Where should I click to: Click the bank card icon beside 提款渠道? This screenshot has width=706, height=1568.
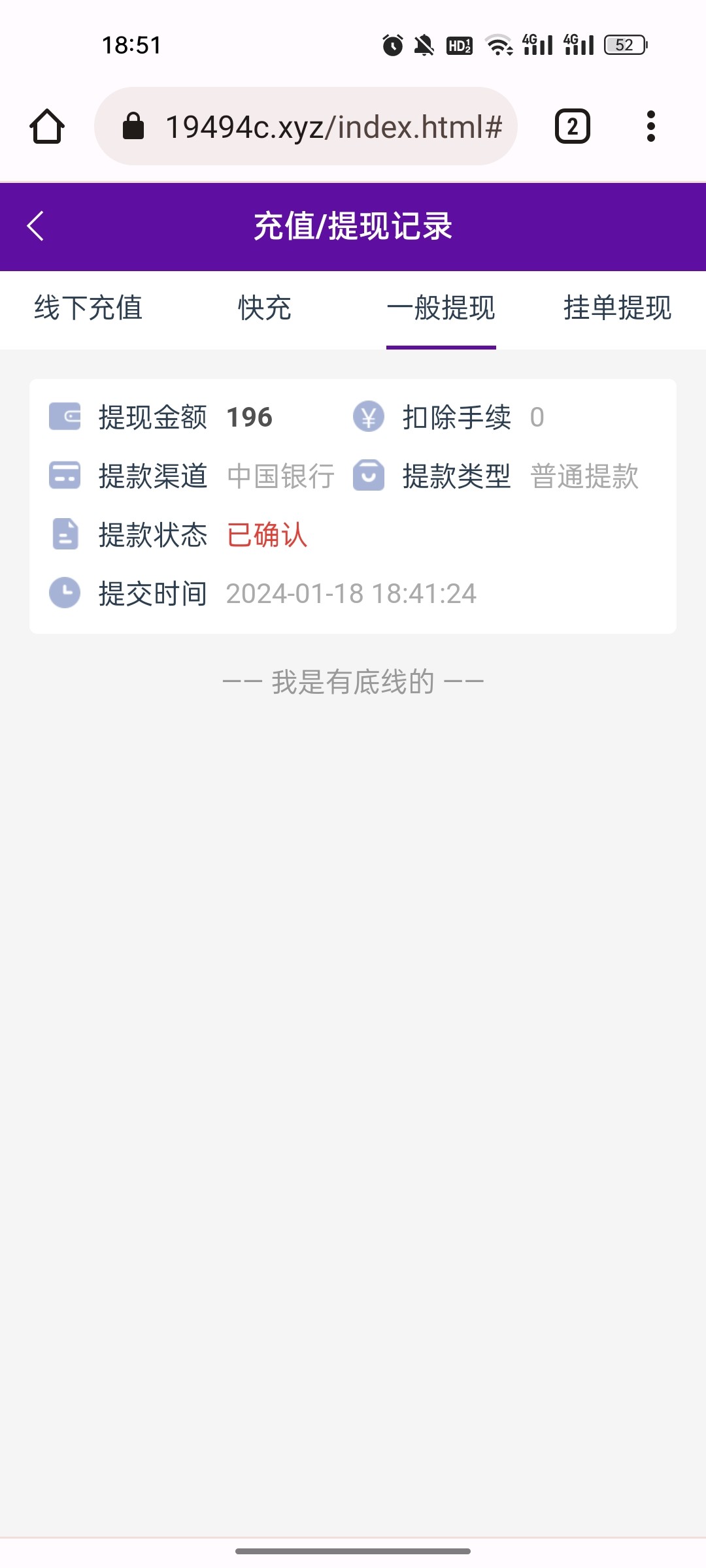point(64,476)
